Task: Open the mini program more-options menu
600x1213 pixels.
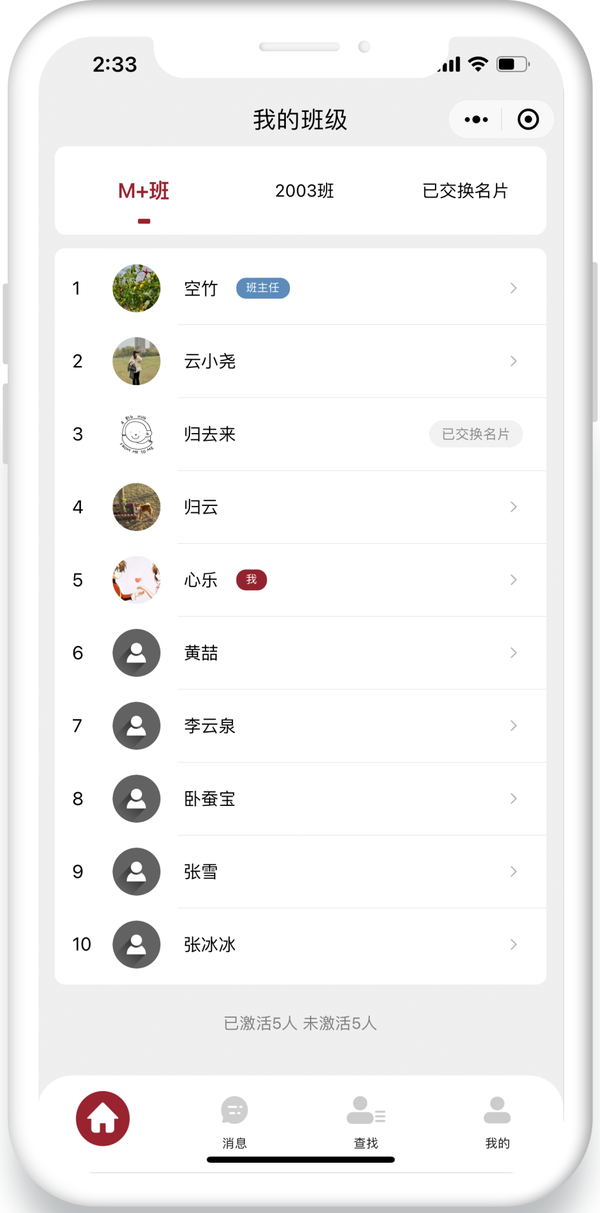Action: 477,120
